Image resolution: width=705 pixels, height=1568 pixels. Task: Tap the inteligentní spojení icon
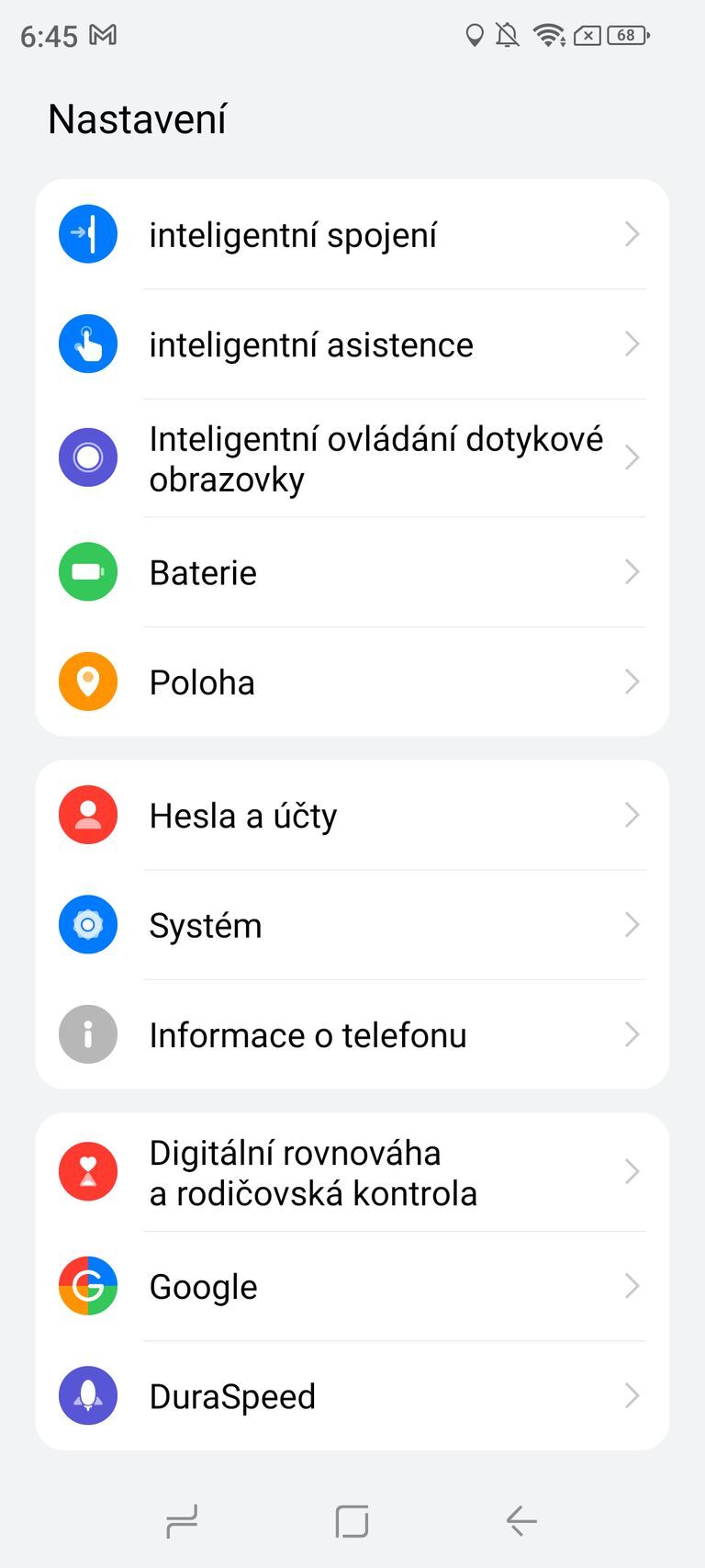[x=88, y=234]
